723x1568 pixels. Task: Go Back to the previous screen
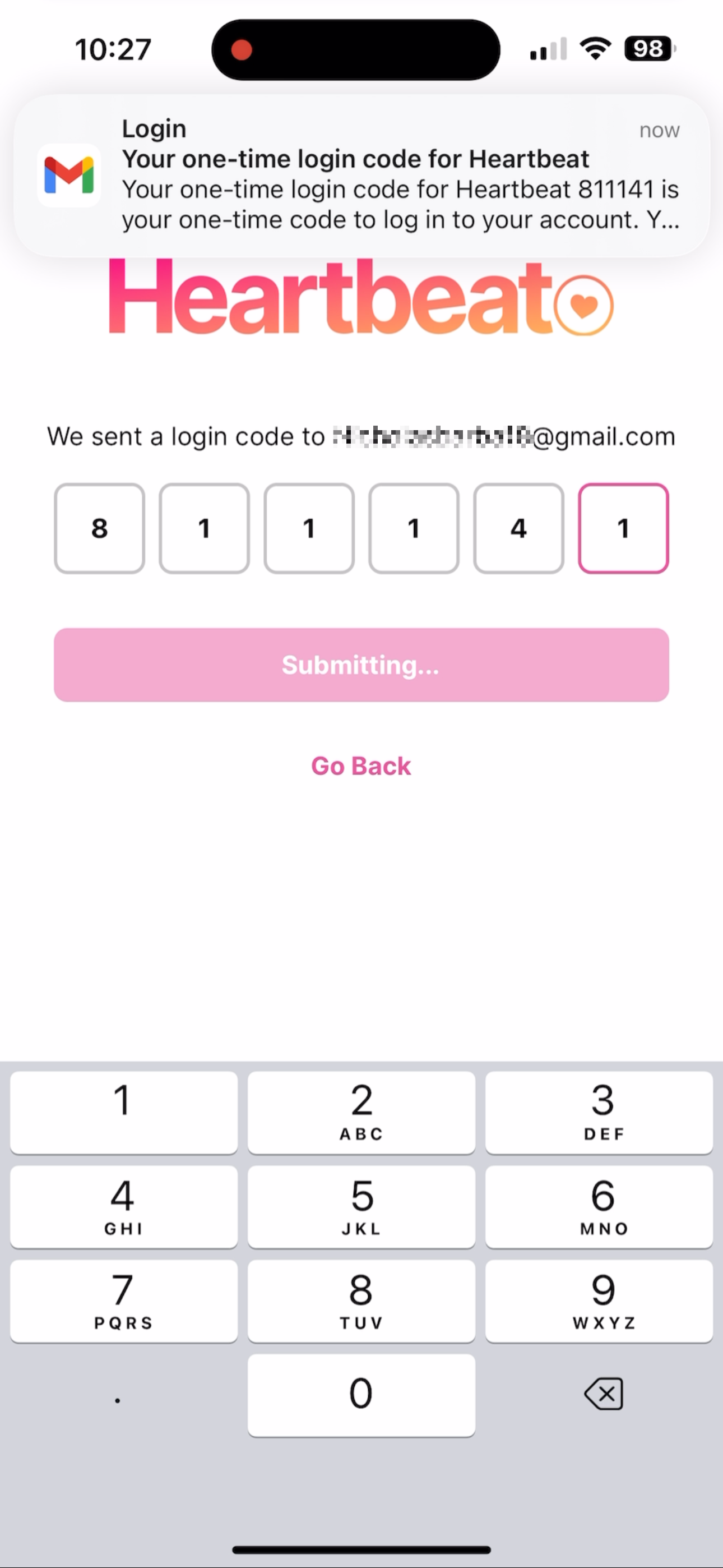[x=361, y=765]
